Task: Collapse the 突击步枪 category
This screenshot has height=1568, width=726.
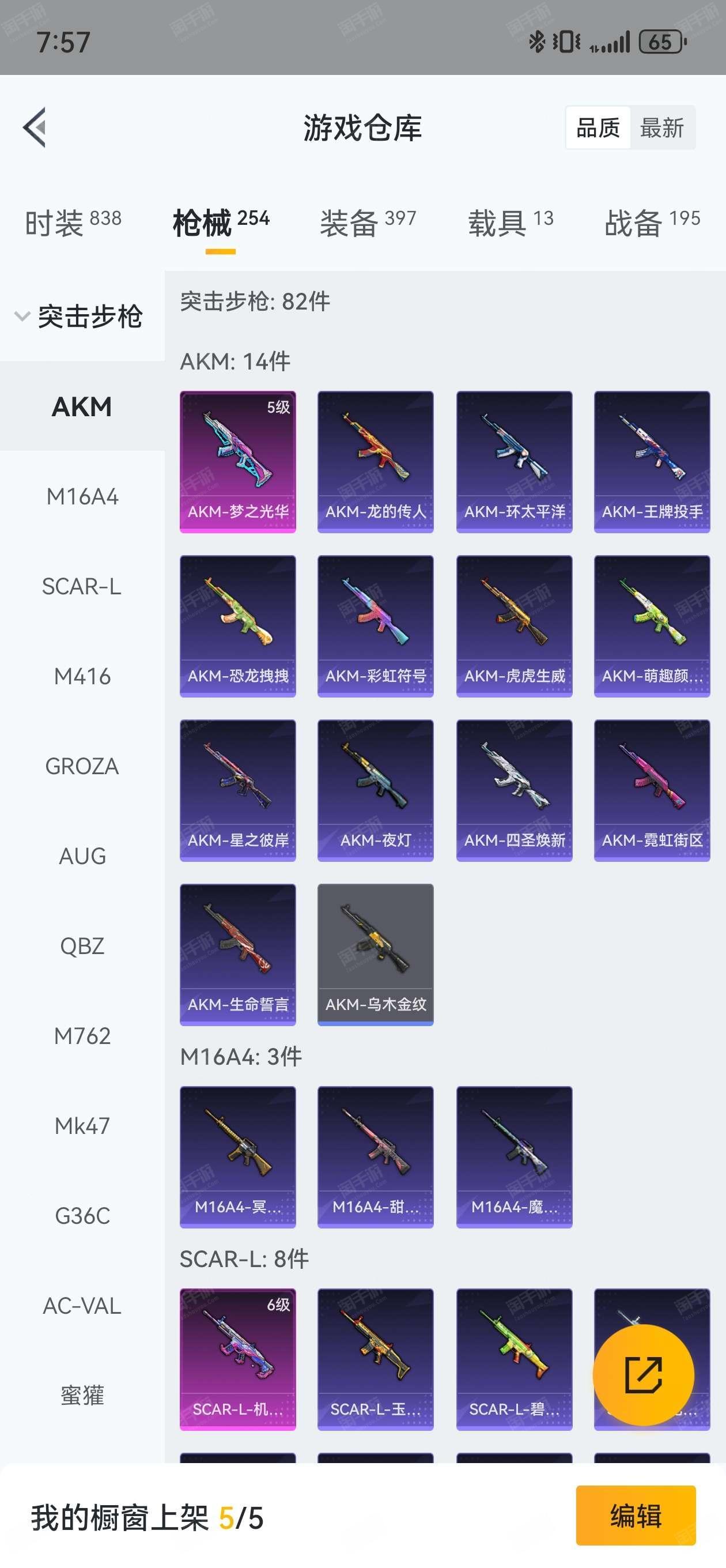Action: [x=79, y=316]
